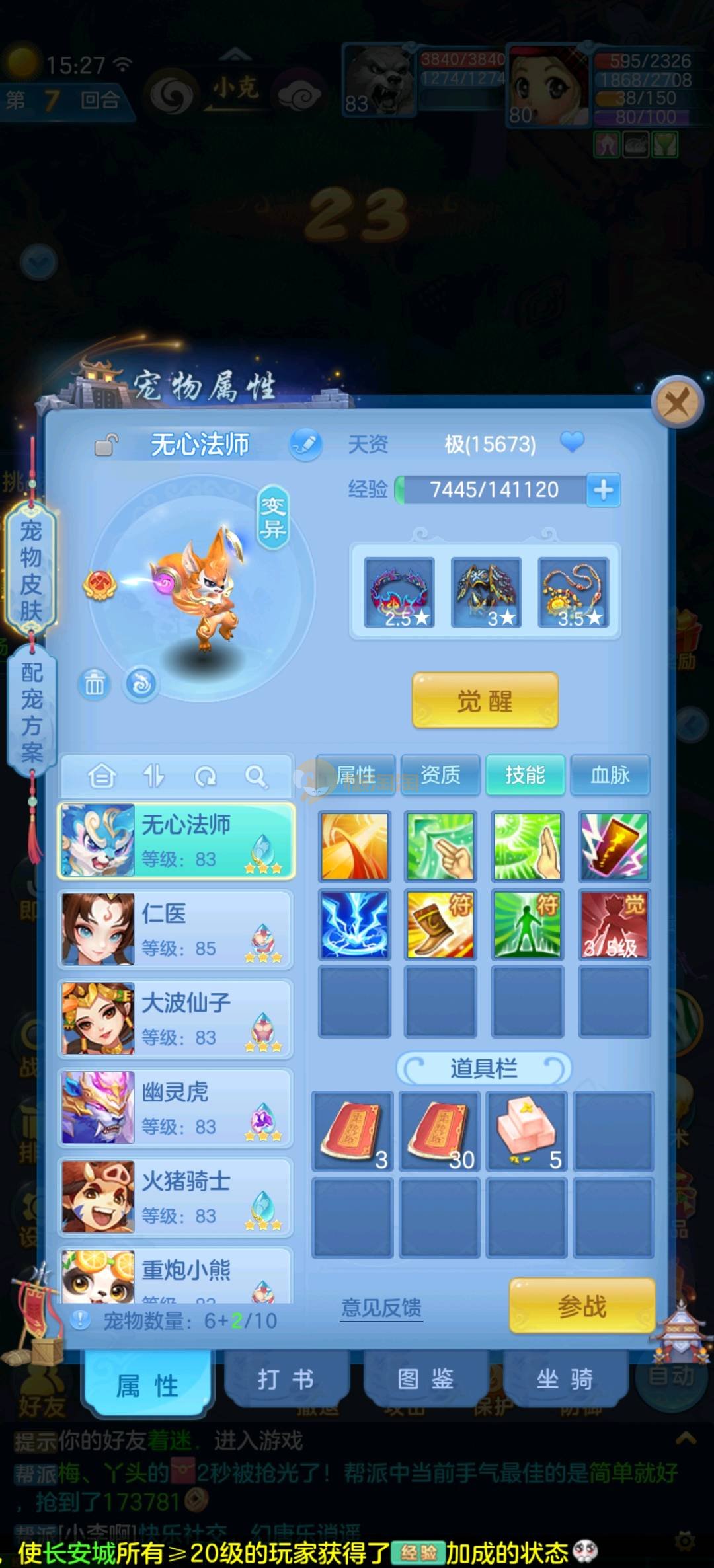Open the 意见反馈 feedback link
The width and height of the screenshot is (714, 1568).
pyautogui.click(x=381, y=1307)
